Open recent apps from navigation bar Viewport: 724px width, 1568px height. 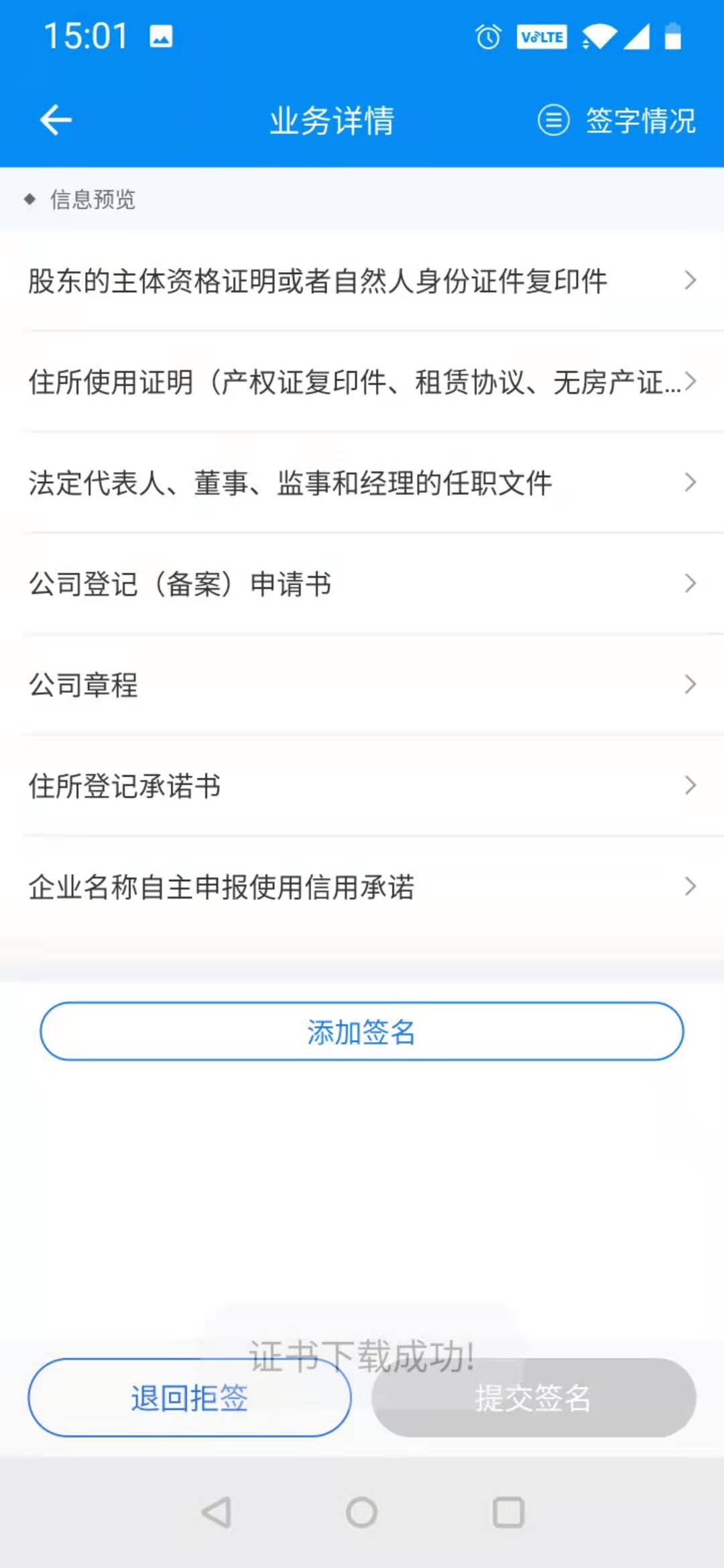click(x=508, y=1512)
